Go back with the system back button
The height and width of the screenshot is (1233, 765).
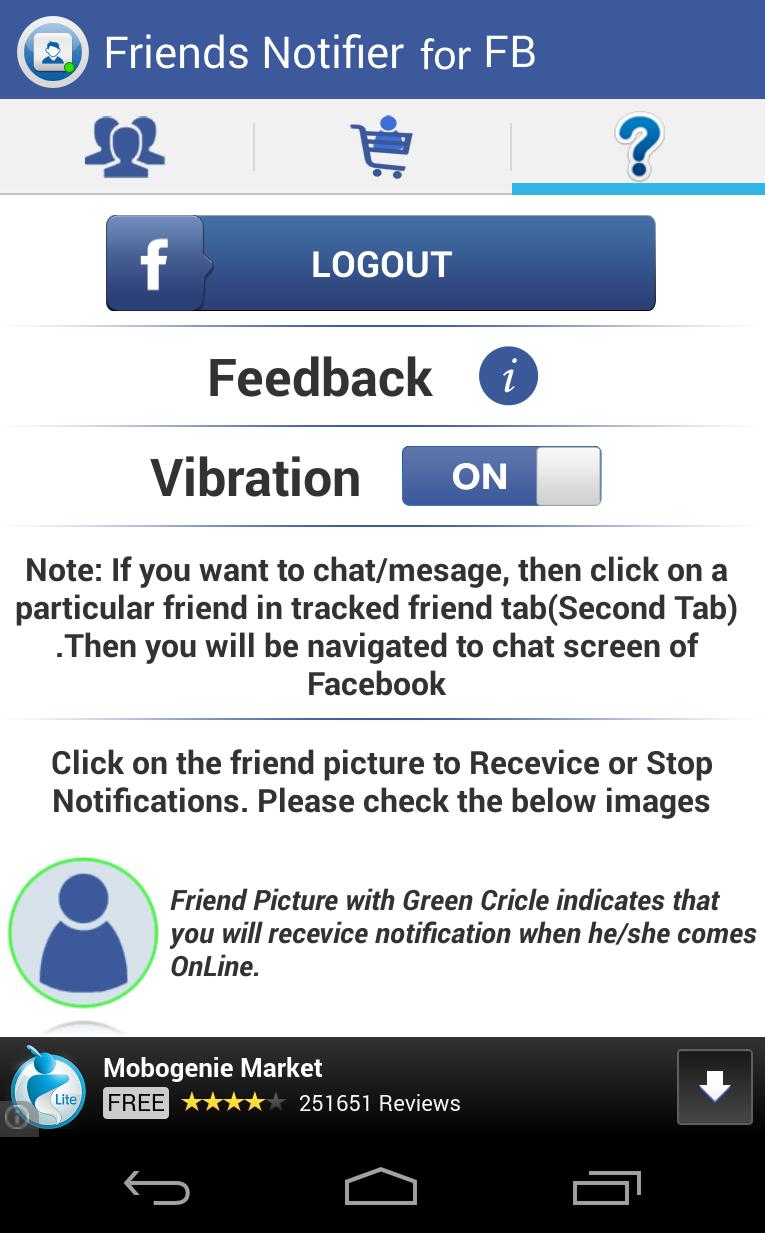tap(157, 1188)
